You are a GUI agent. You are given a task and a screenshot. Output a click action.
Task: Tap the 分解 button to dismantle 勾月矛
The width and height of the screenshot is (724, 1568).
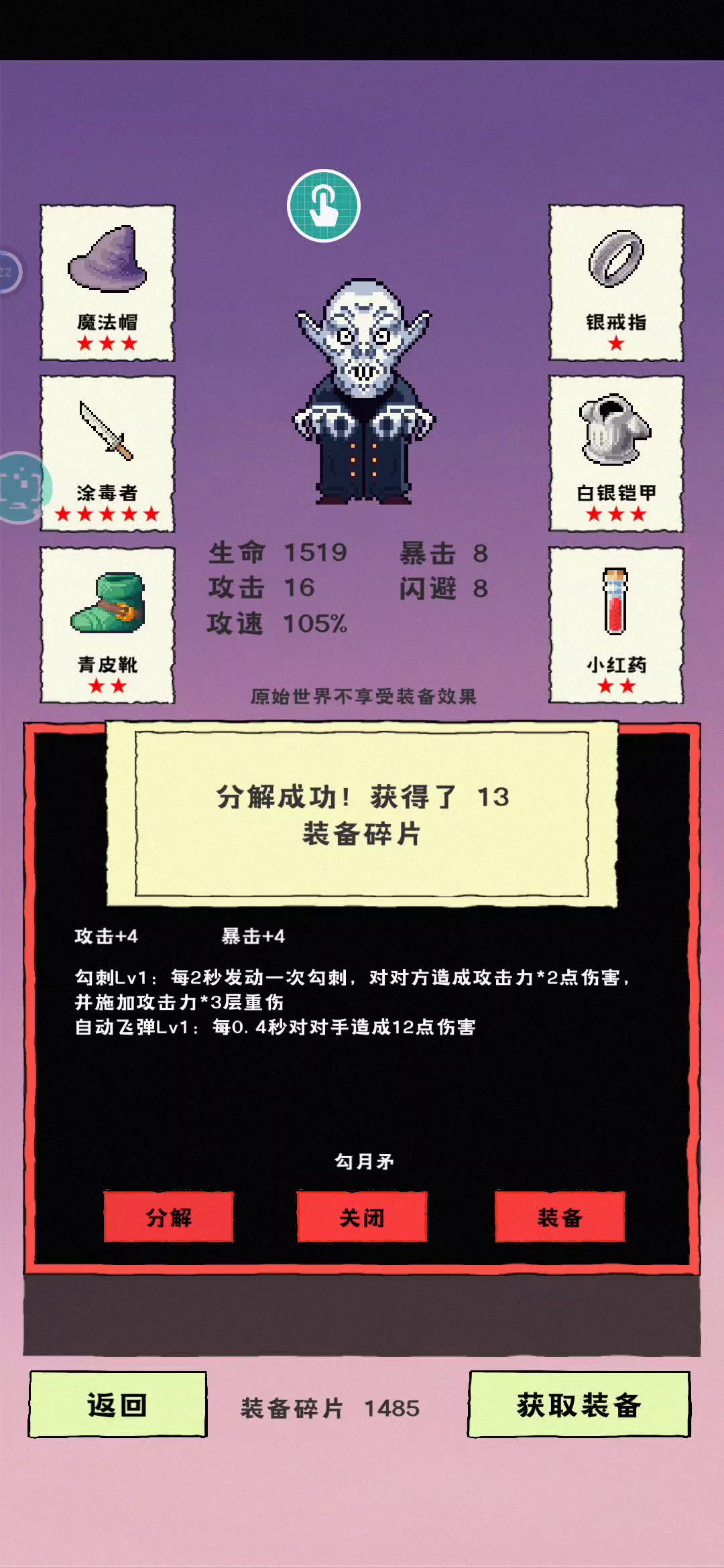point(169,1216)
